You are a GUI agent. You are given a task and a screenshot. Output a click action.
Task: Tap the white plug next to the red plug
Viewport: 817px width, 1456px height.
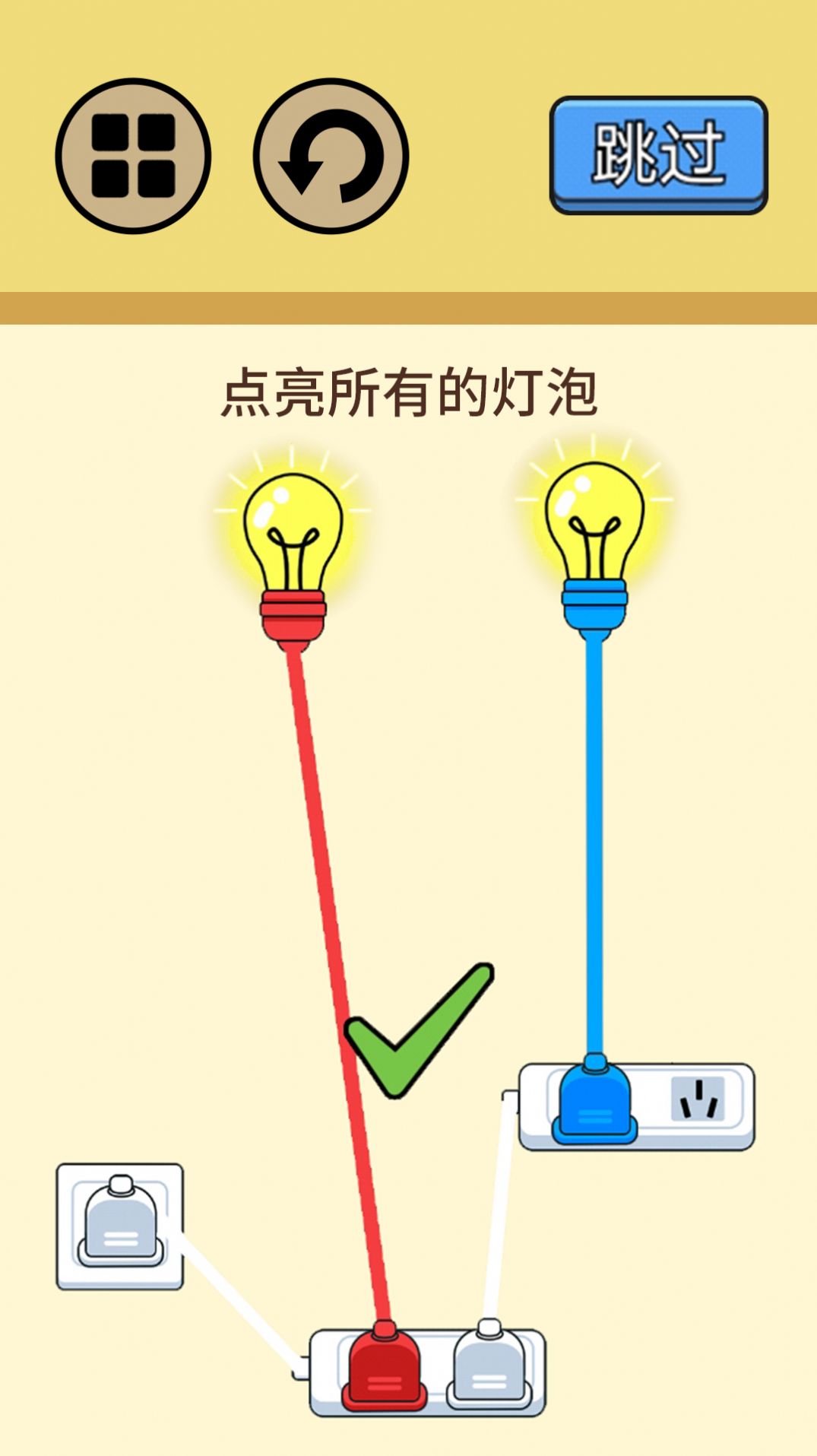tap(489, 1365)
